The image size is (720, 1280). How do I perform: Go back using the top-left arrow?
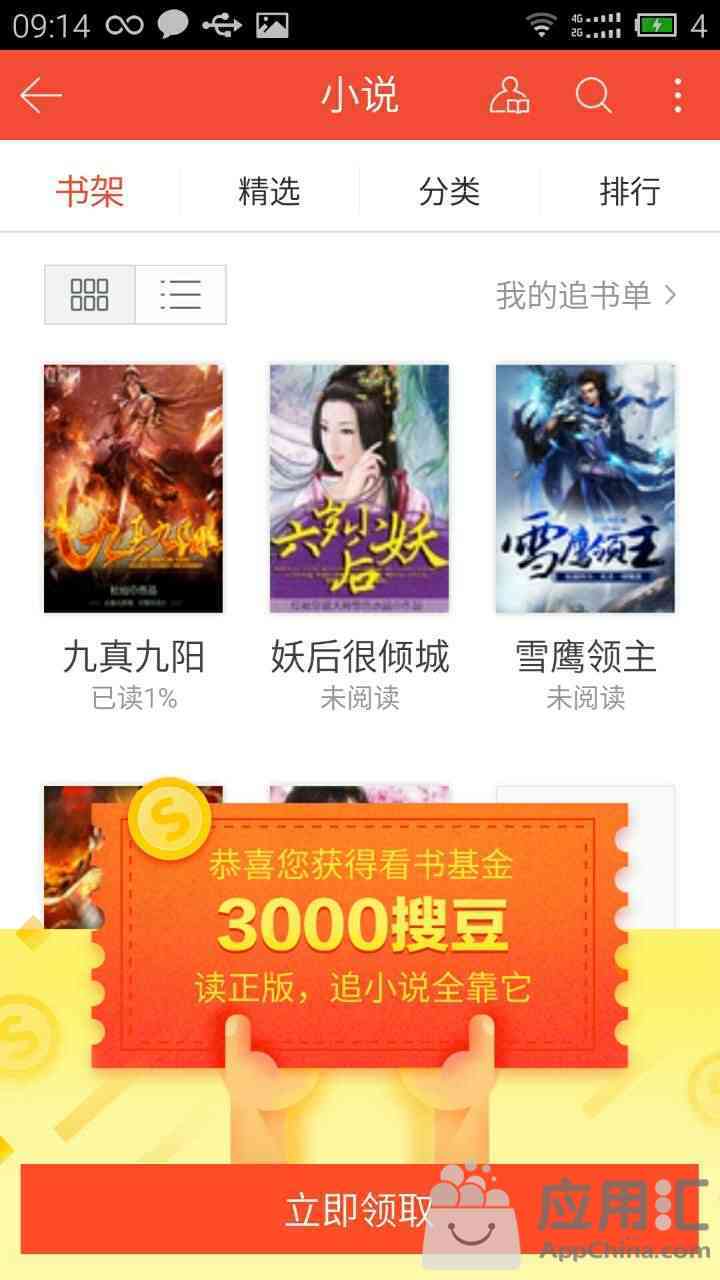[41, 96]
